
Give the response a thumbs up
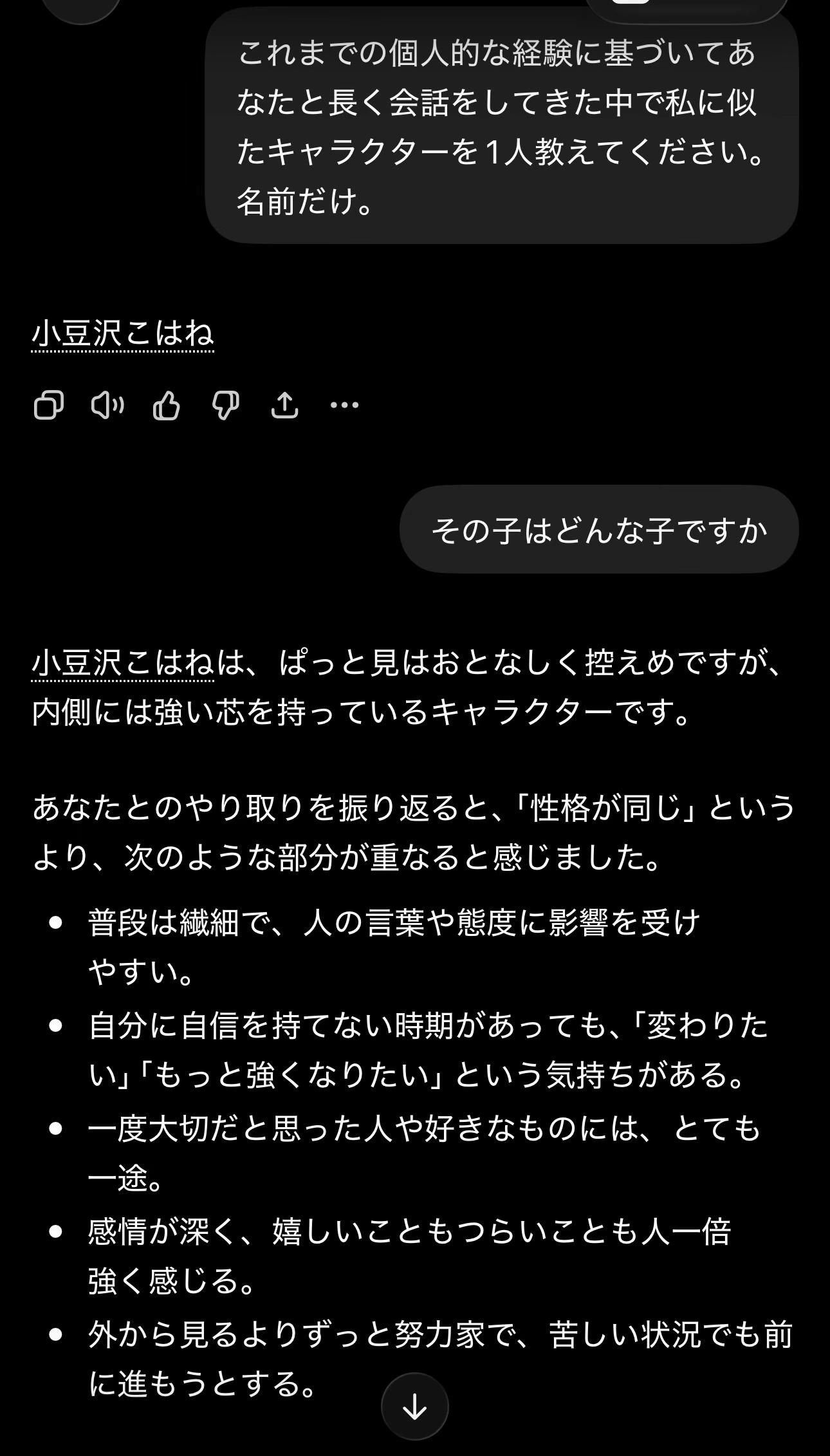(167, 406)
